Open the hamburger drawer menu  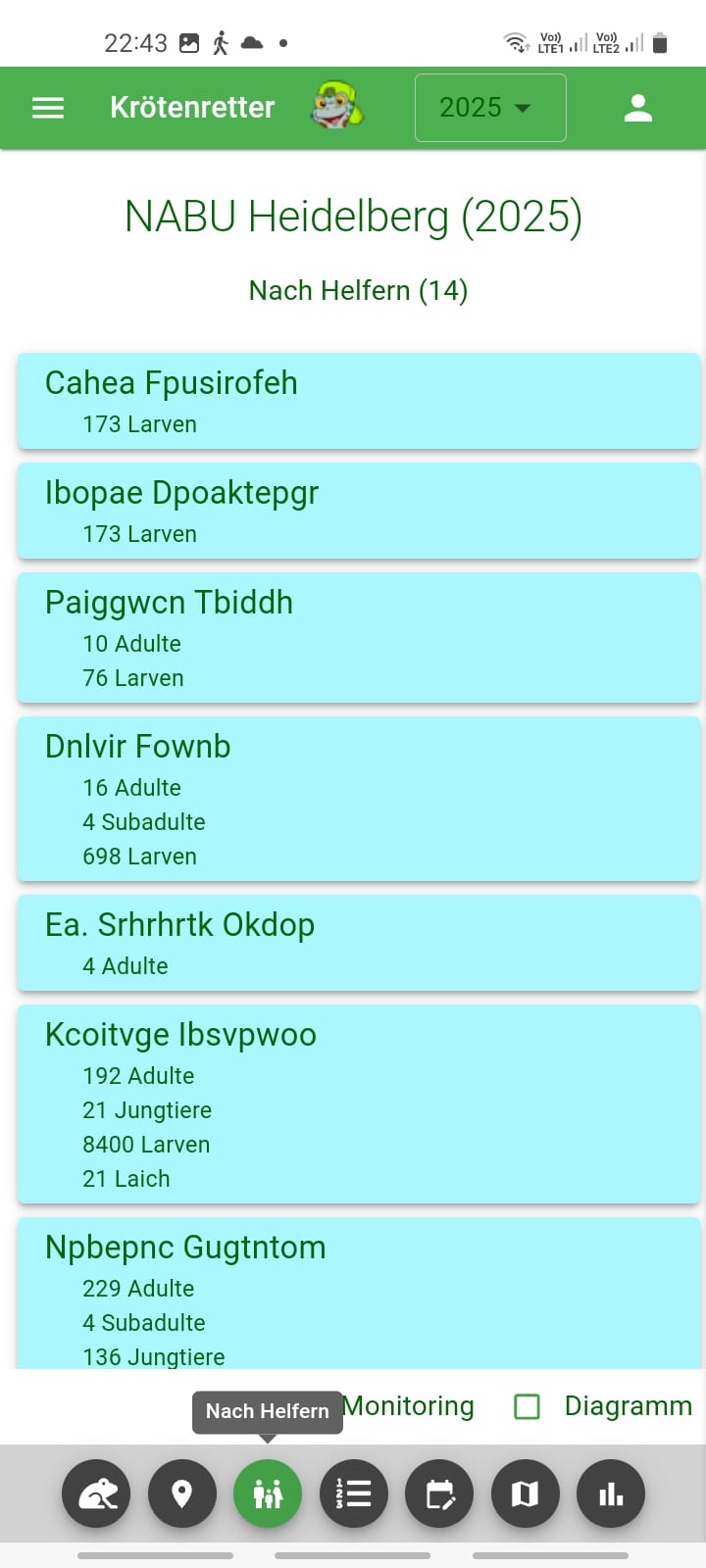(48, 108)
